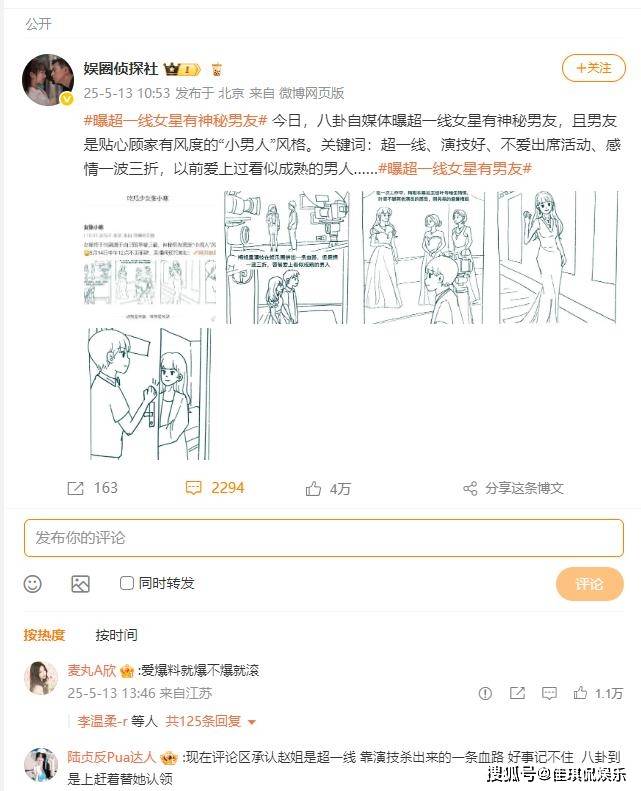Tap 分享这条博文 to share the post
Screen dimensions: 641x791
(513, 488)
